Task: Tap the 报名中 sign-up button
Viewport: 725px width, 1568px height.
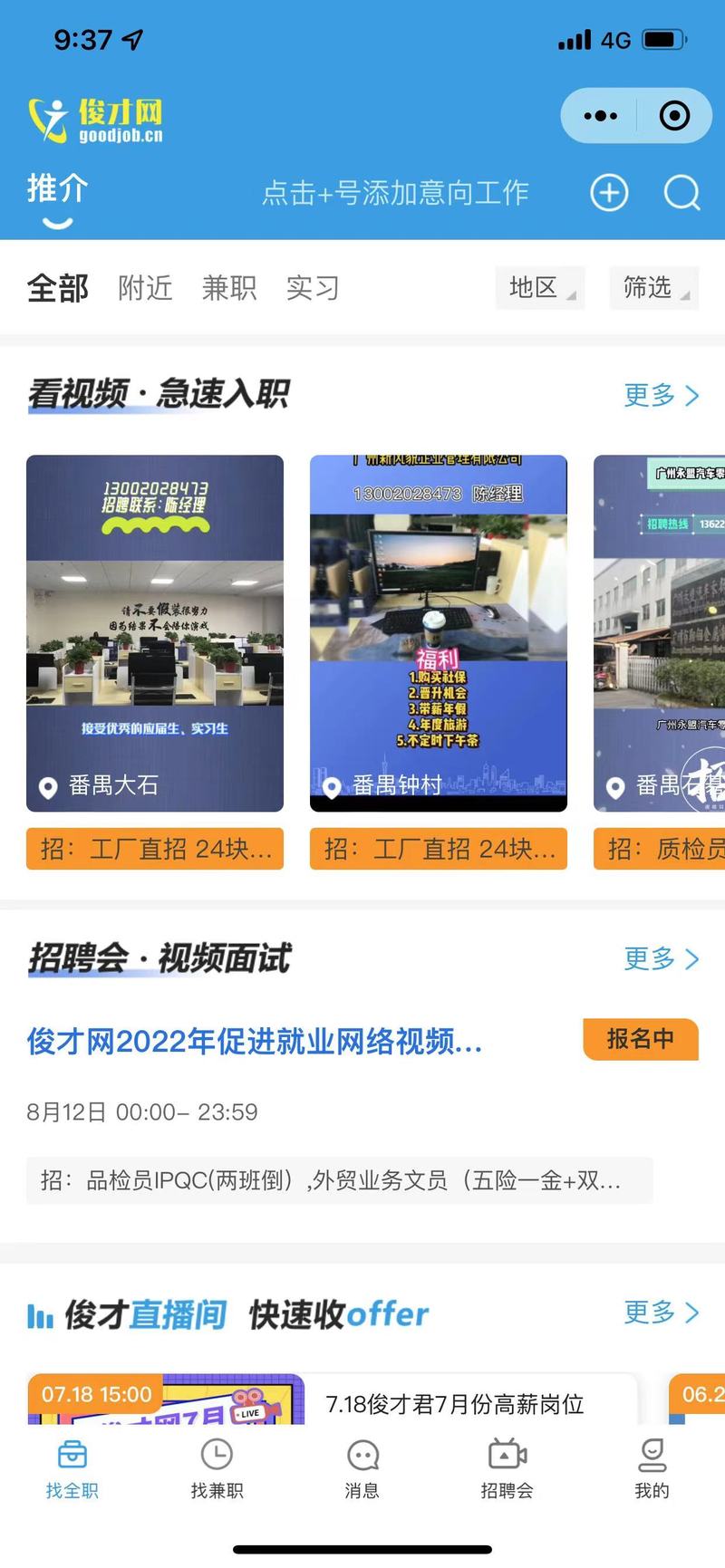Action: [640, 1039]
